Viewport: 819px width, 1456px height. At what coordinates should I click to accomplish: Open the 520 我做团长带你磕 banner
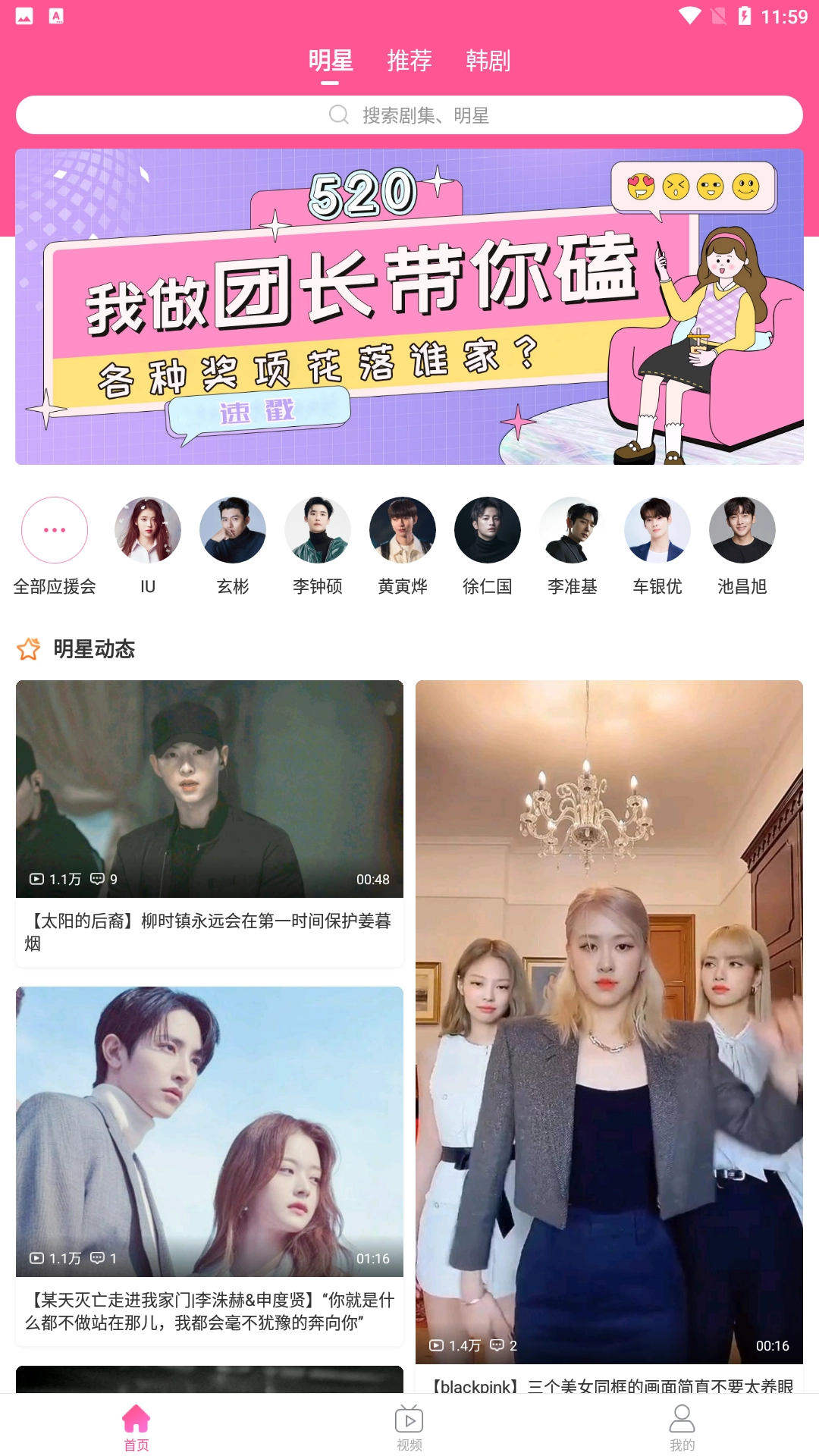tap(409, 306)
